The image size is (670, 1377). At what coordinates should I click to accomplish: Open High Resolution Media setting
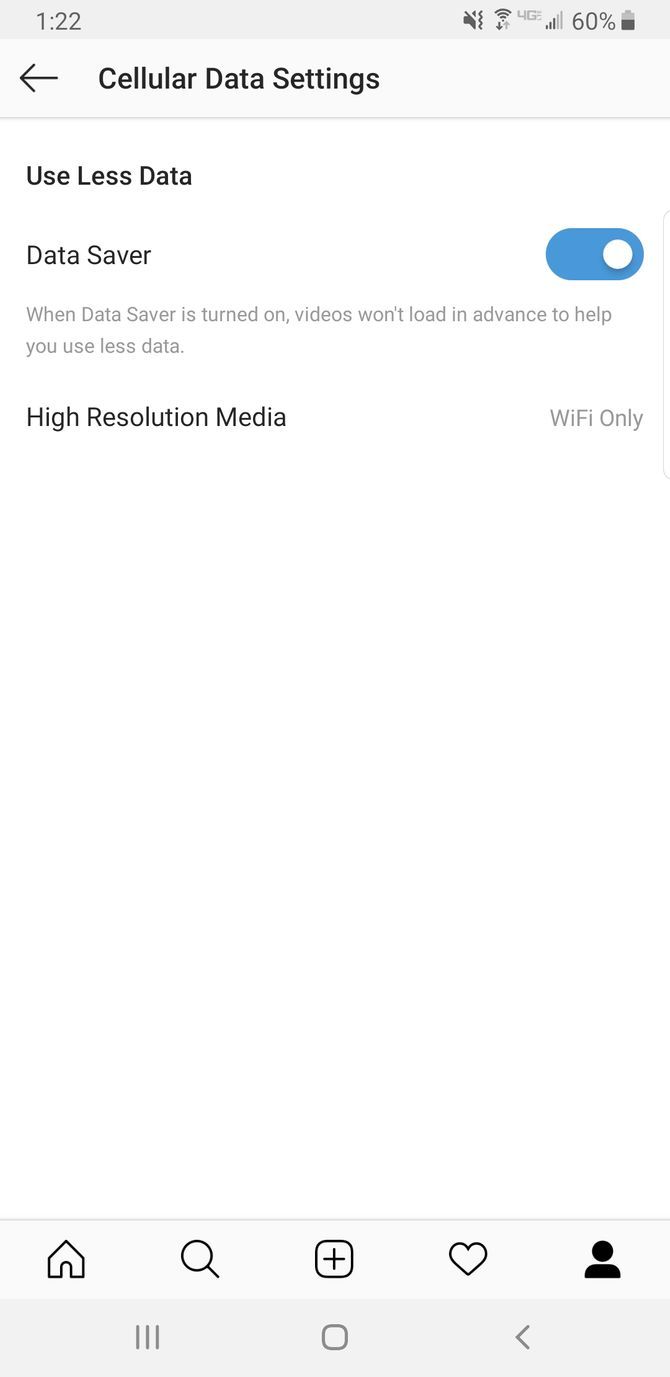334,418
